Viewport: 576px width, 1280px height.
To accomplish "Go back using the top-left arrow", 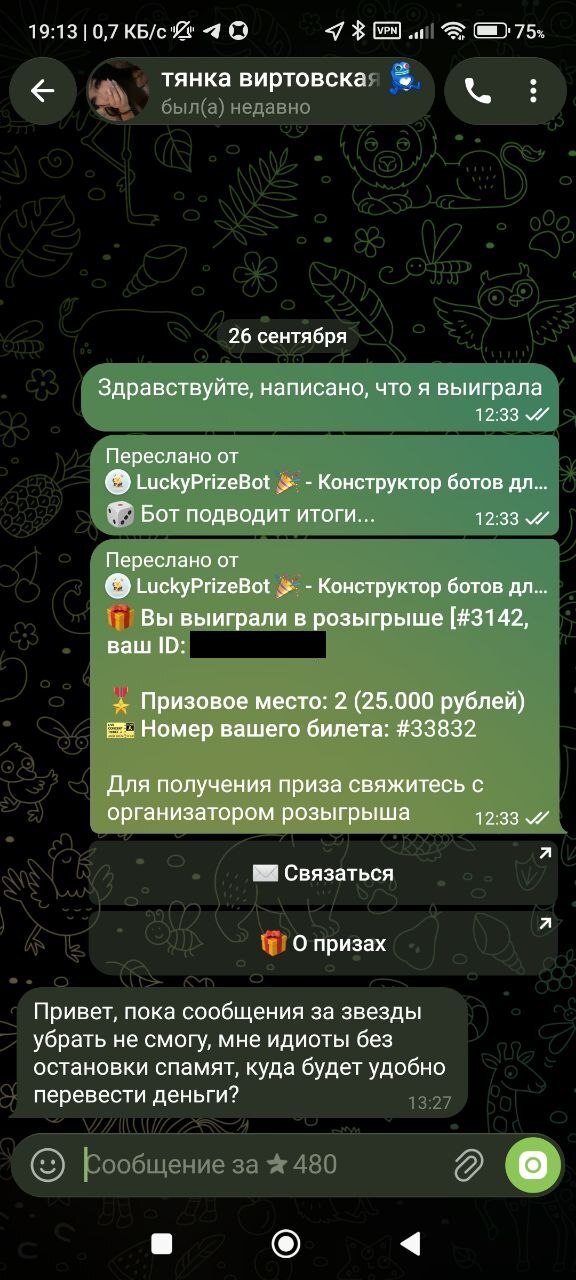I will coord(42,91).
